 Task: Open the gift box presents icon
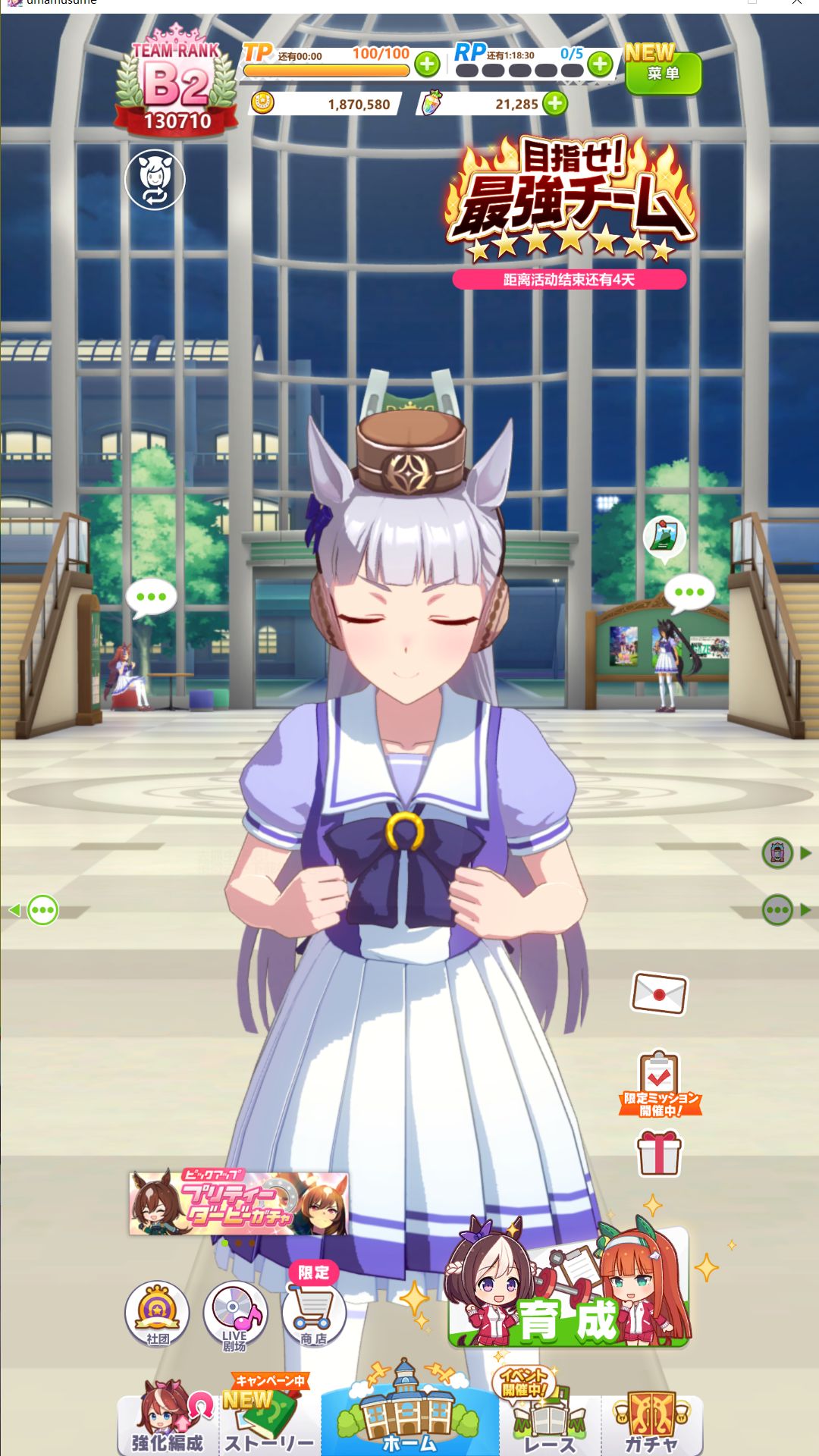click(x=659, y=1151)
